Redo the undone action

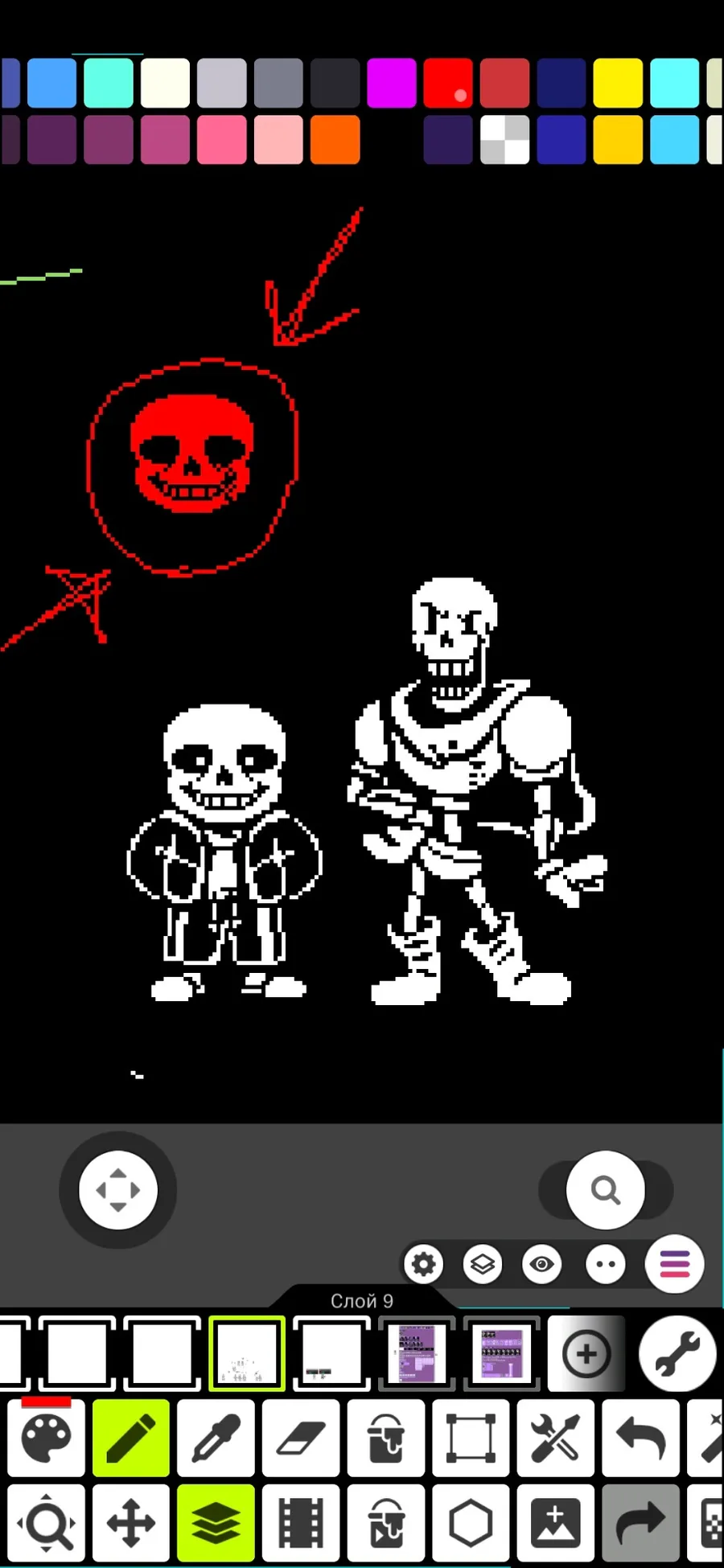click(640, 1523)
